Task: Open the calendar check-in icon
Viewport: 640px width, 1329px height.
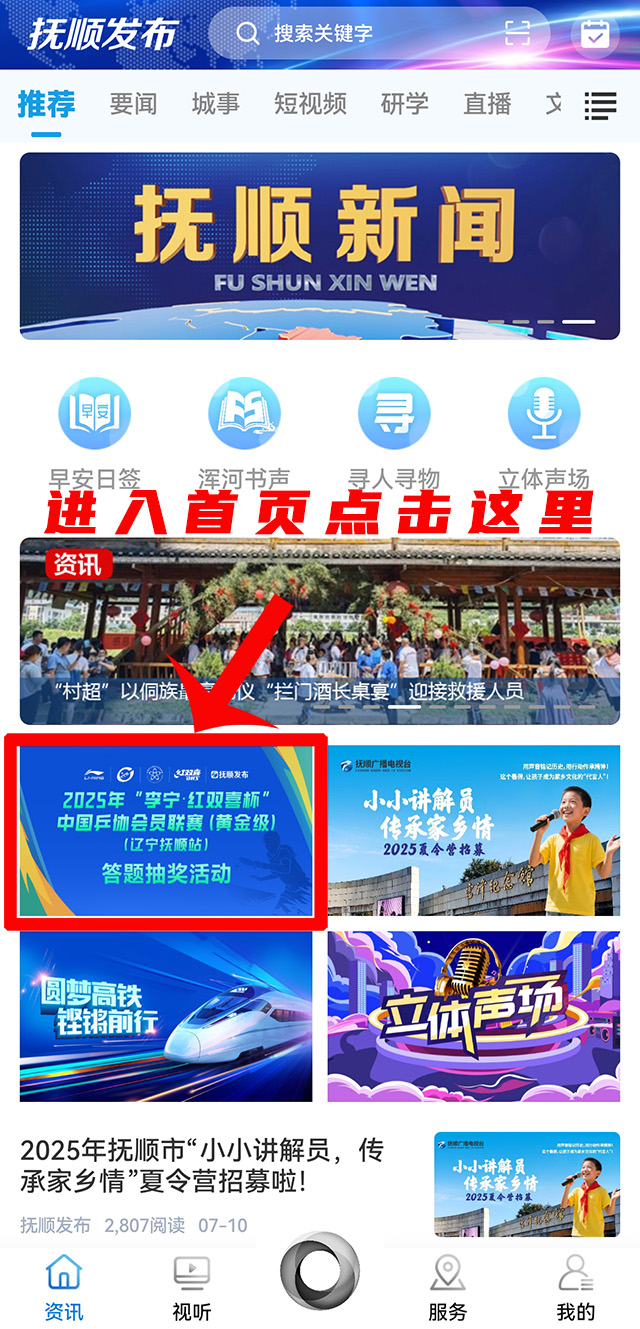Action: (594, 33)
